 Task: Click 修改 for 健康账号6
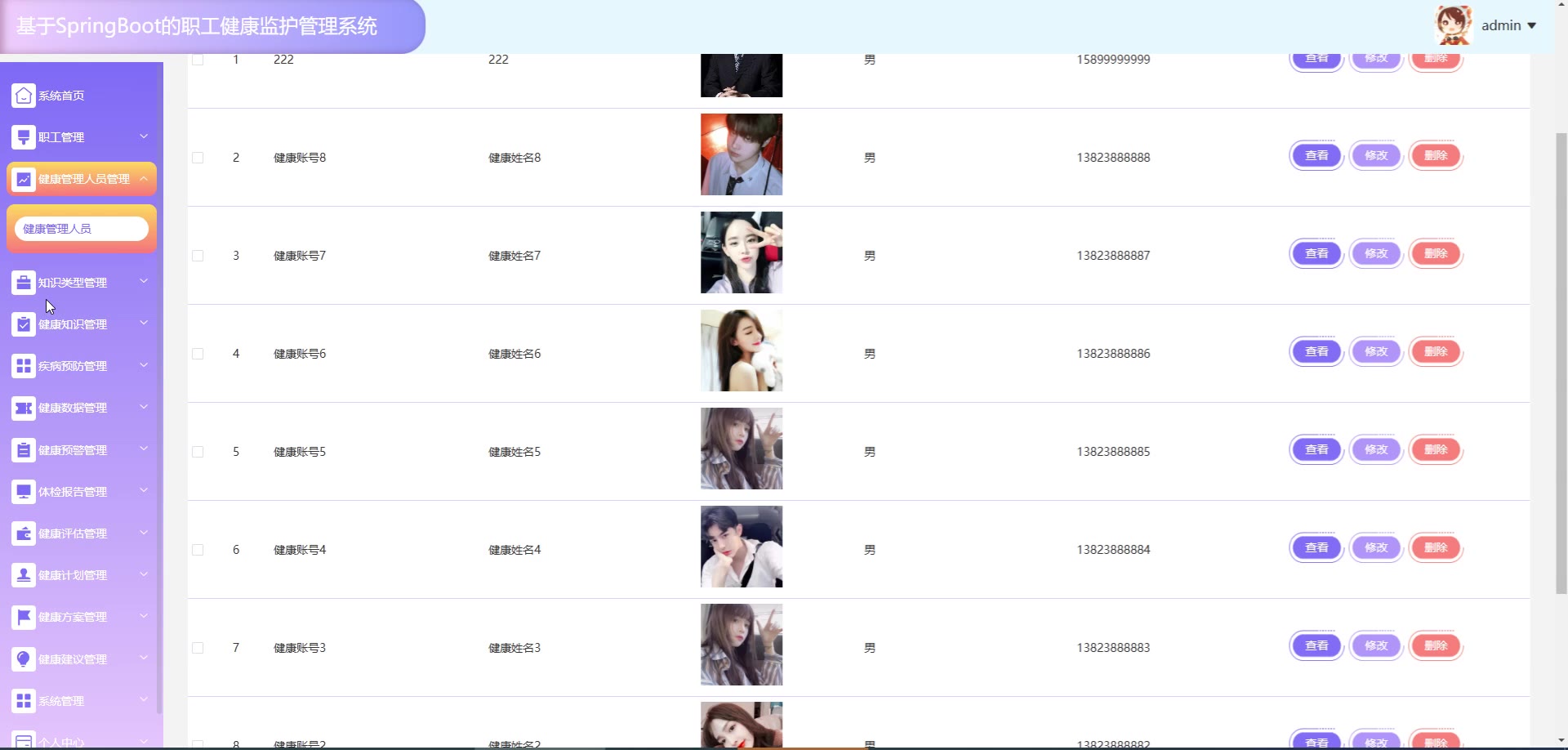(1376, 352)
